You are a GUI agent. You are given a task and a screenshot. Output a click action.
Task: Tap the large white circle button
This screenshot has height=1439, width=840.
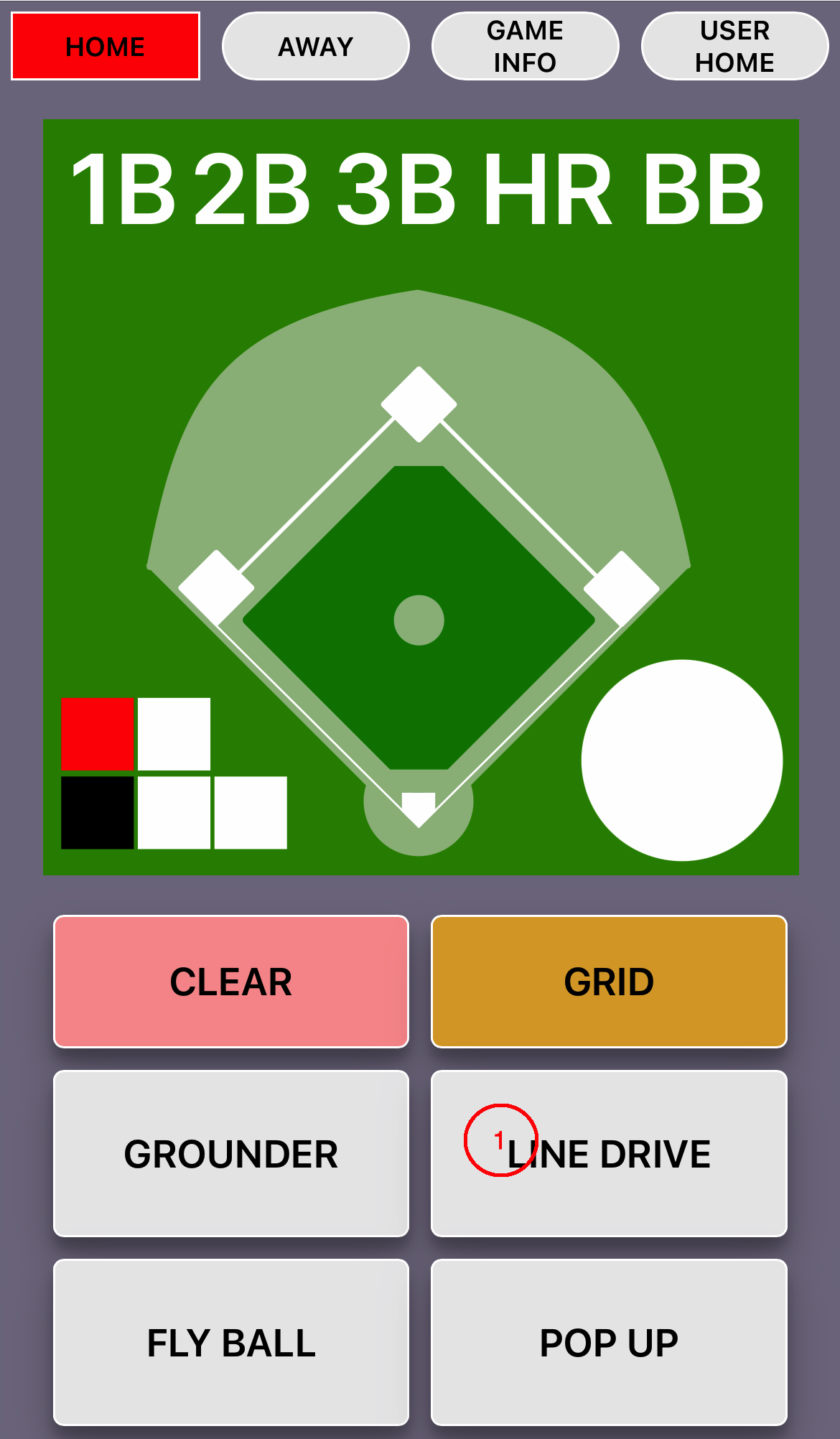pos(682,760)
